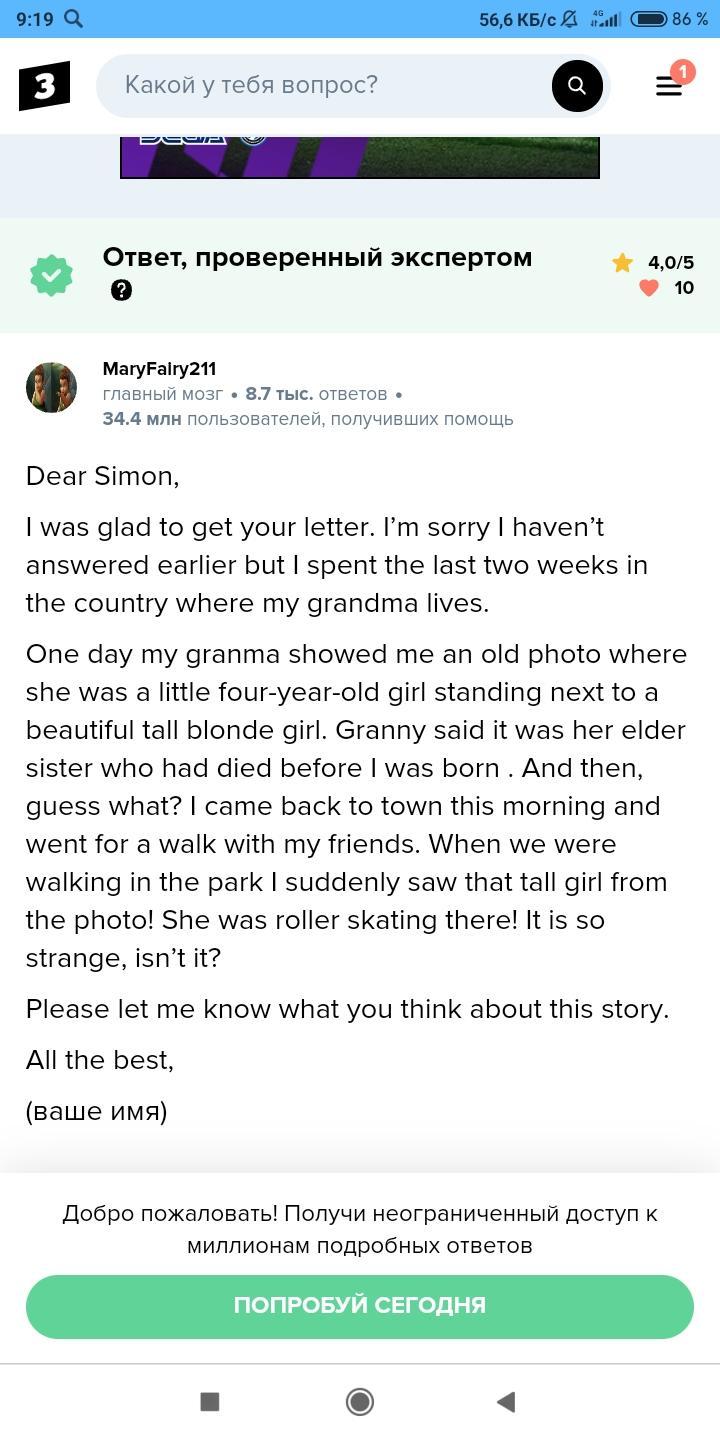This screenshot has height=1440, width=720.
Task: Open MaryFairy211's profile avatar
Action: tap(51, 387)
